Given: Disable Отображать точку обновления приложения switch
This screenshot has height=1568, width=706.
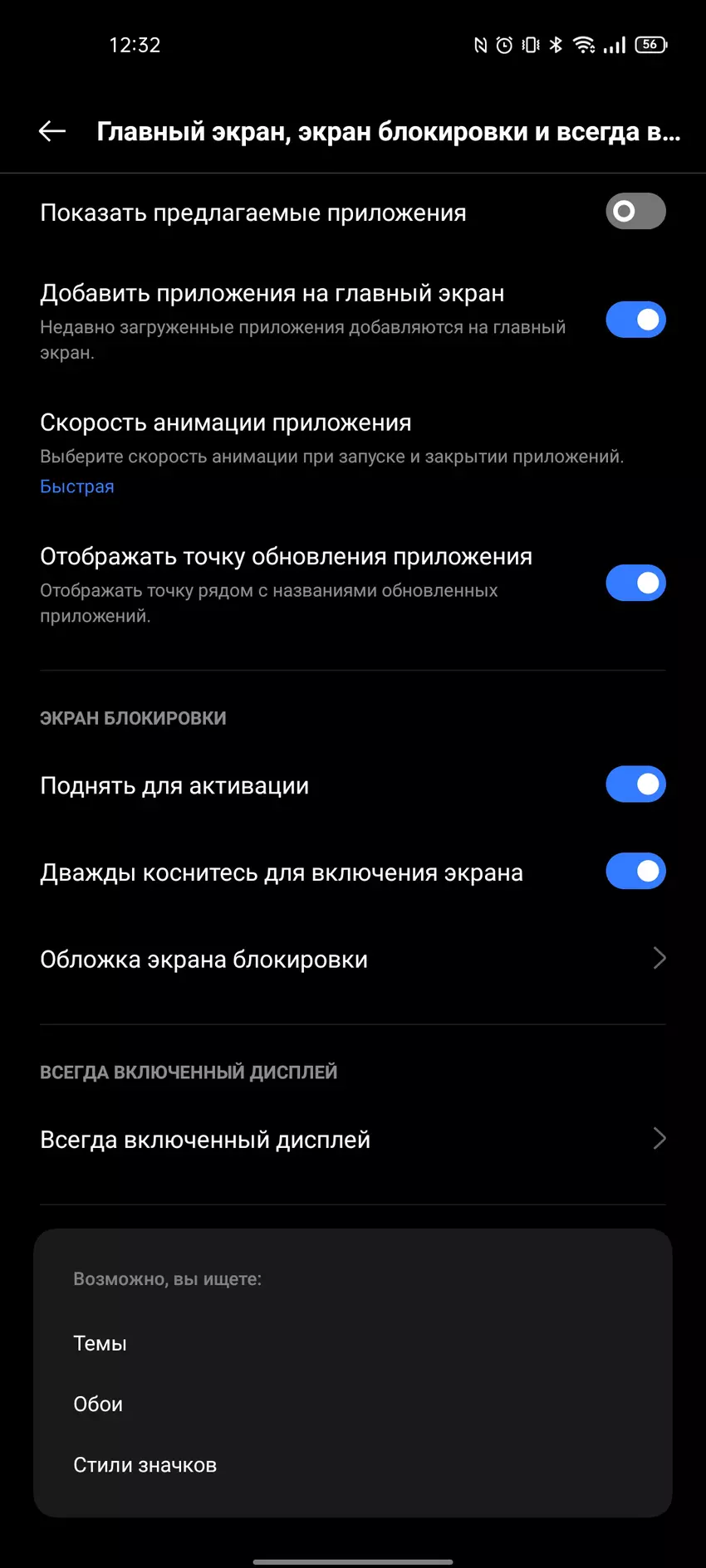Looking at the screenshot, I should (635, 584).
